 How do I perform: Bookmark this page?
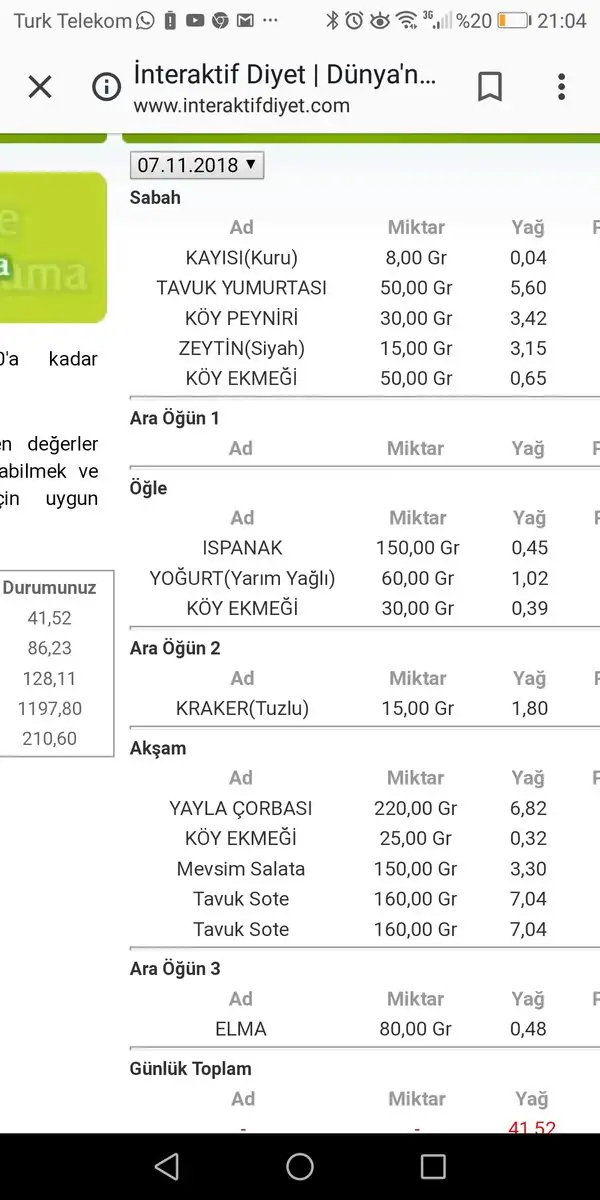489,87
